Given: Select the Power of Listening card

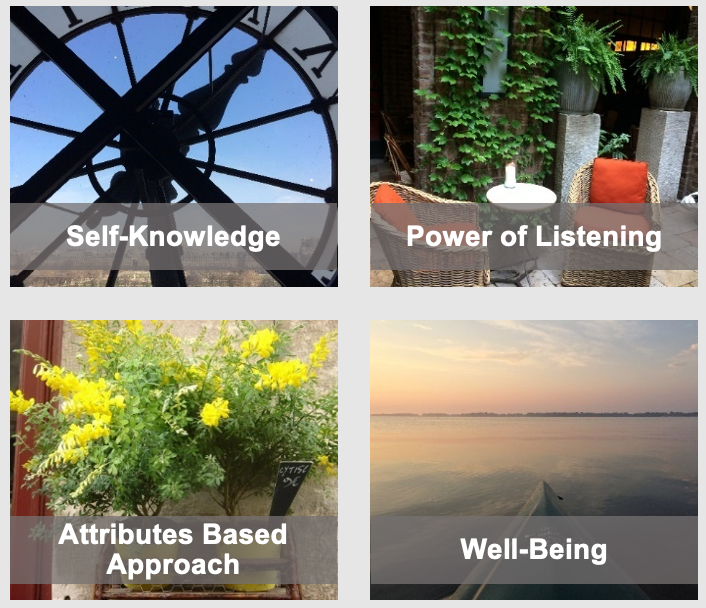Looking at the screenshot, I should 533,147.
